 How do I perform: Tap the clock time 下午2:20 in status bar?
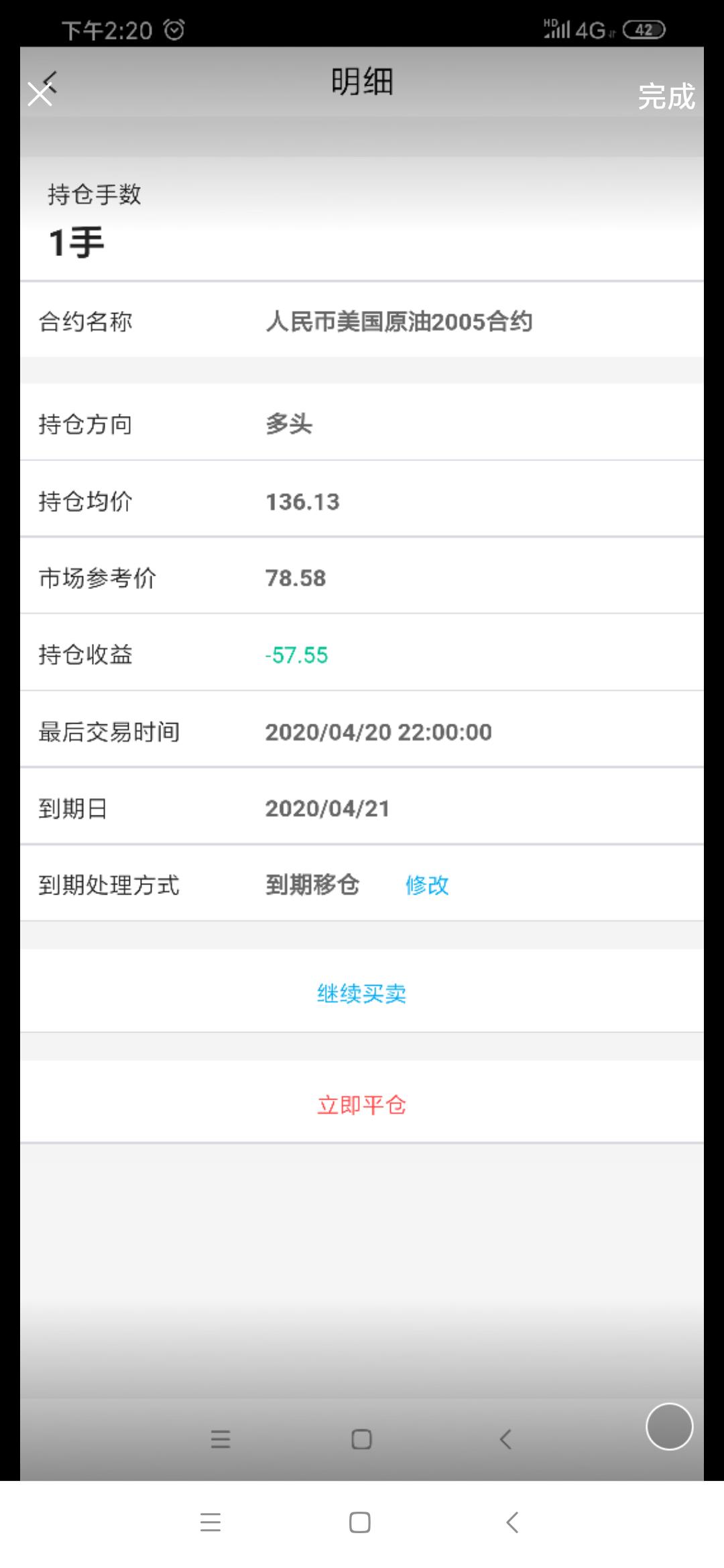[x=107, y=29]
